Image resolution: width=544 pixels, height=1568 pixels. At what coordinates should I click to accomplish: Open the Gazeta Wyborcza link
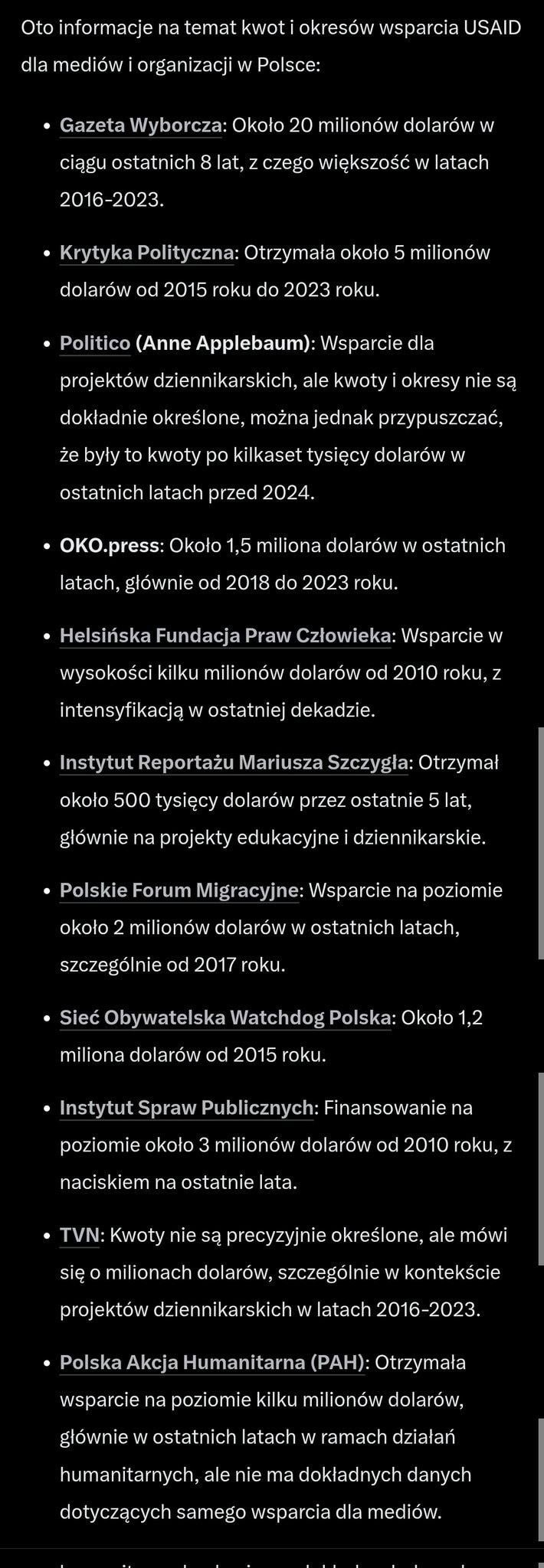point(140,126)
